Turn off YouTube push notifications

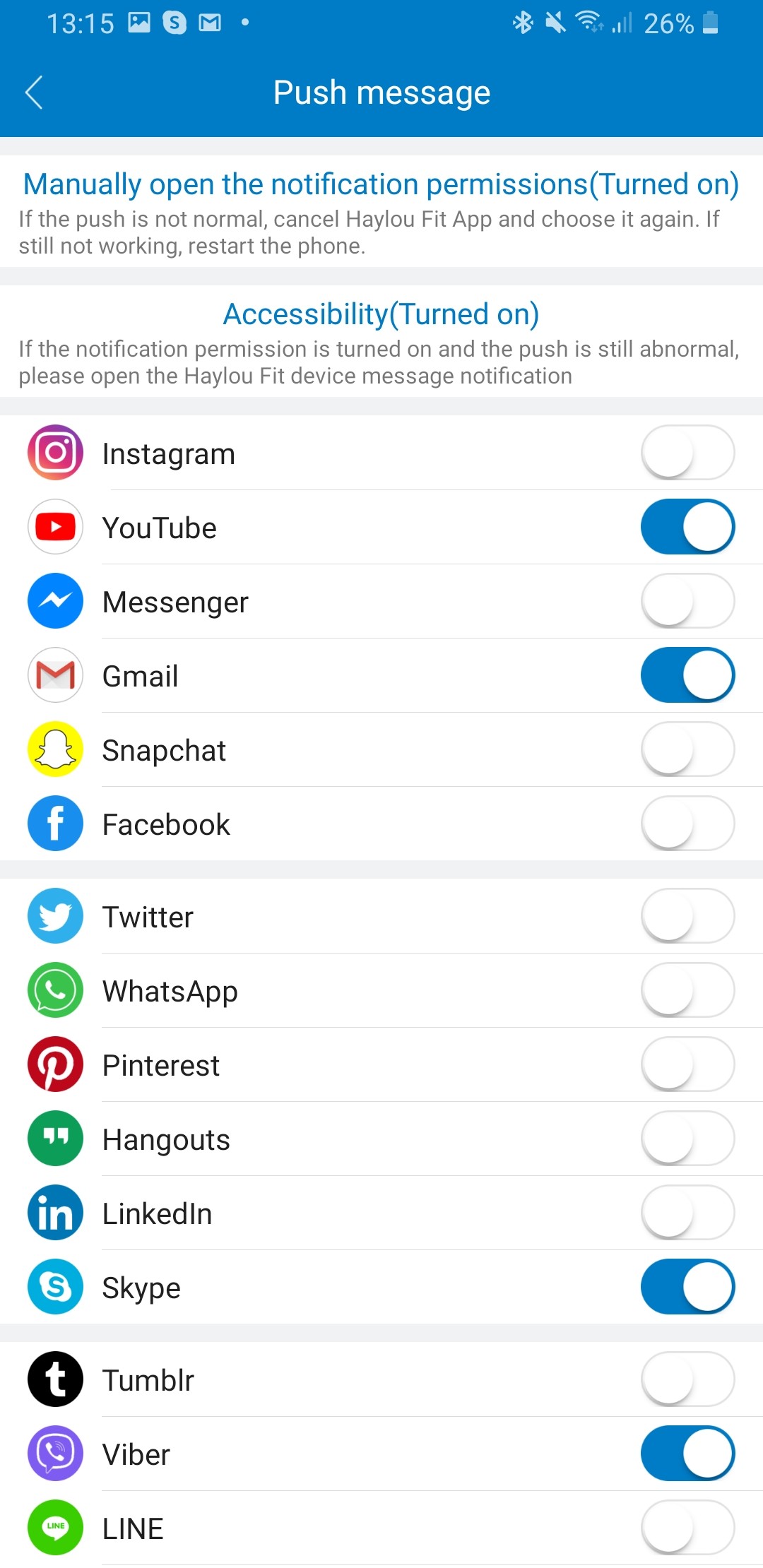pos(687,527)
